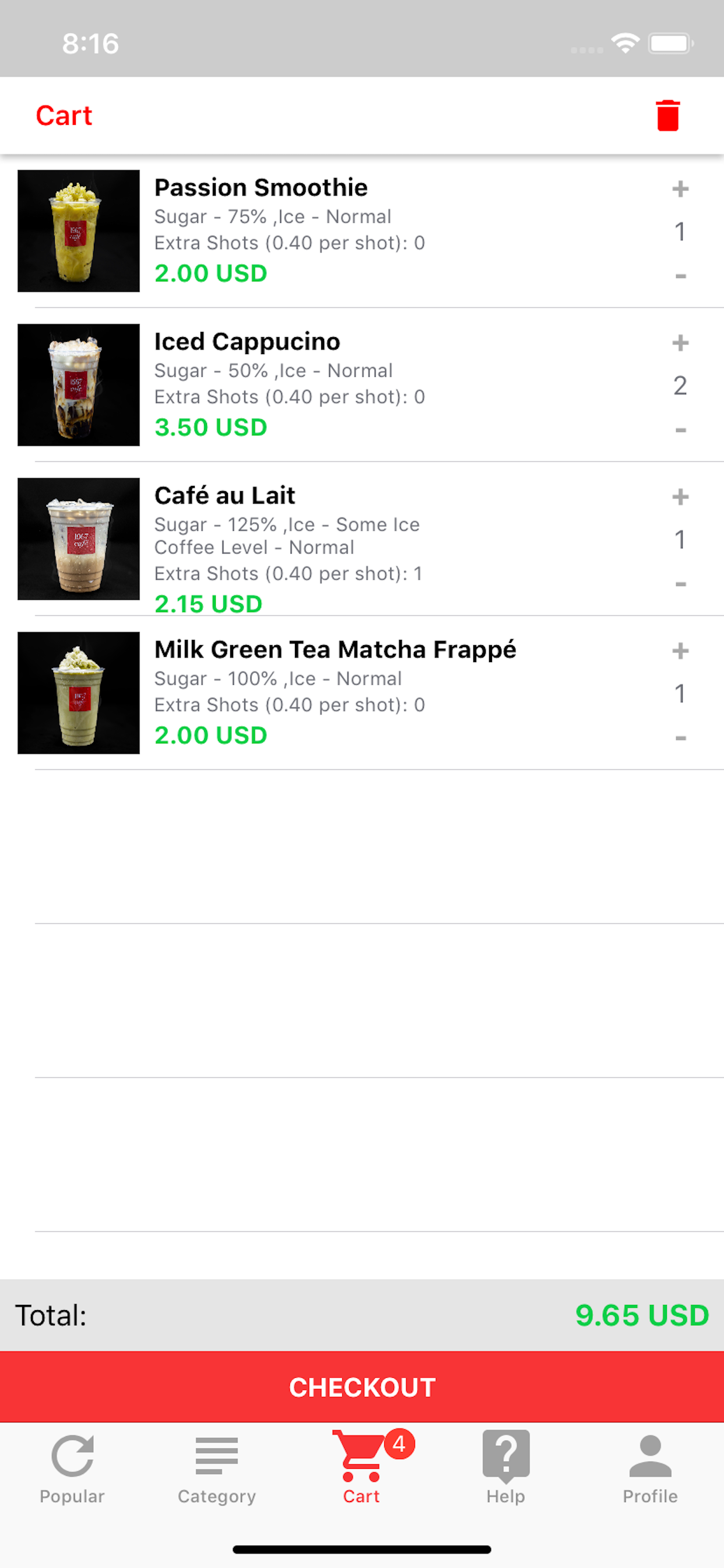Add one more Iced Cappucino
Image resolution: width=724 pixels, height=1568 pixels.
(x=680, y=342)
